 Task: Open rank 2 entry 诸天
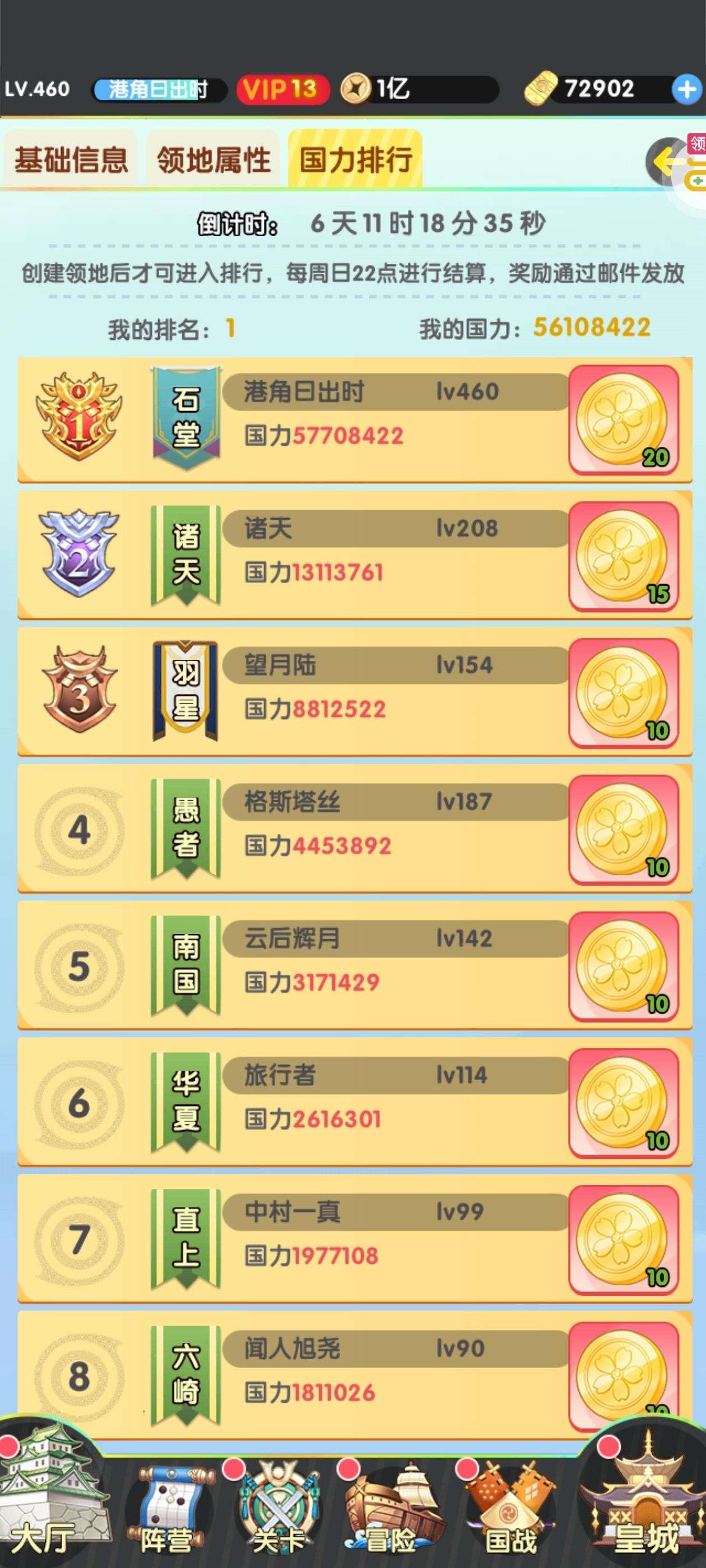coord(355,556)
